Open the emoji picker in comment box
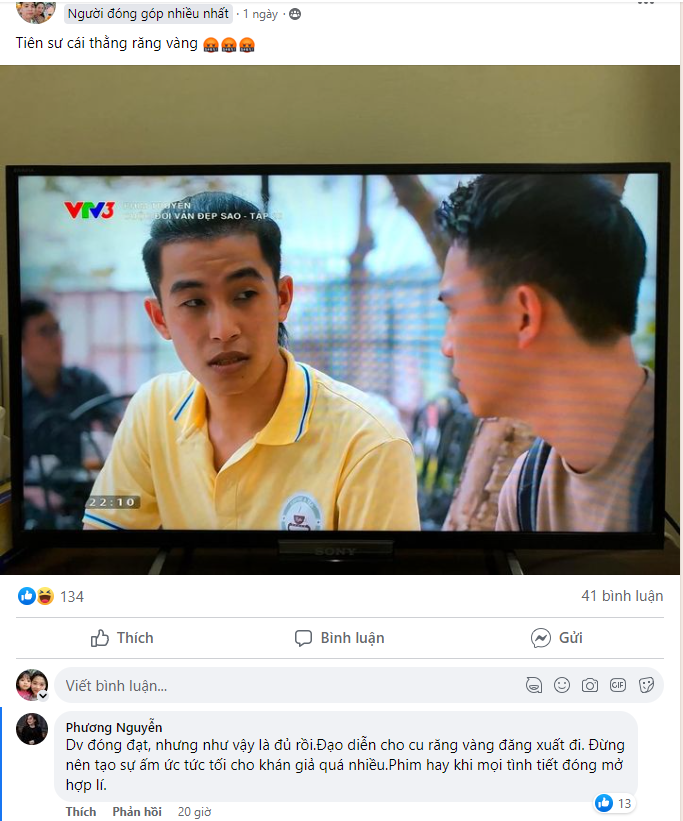Viewport: 683px width, 821px height. click(x=562, y=686)
